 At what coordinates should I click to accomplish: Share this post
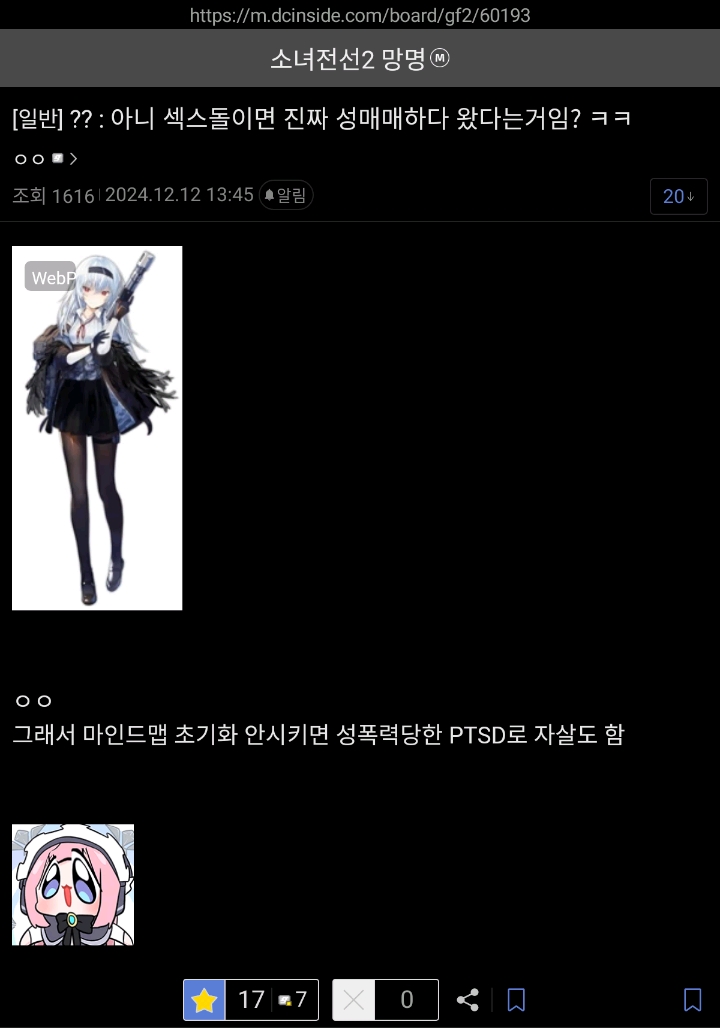pyautogui.click(x=467, y=1000)
